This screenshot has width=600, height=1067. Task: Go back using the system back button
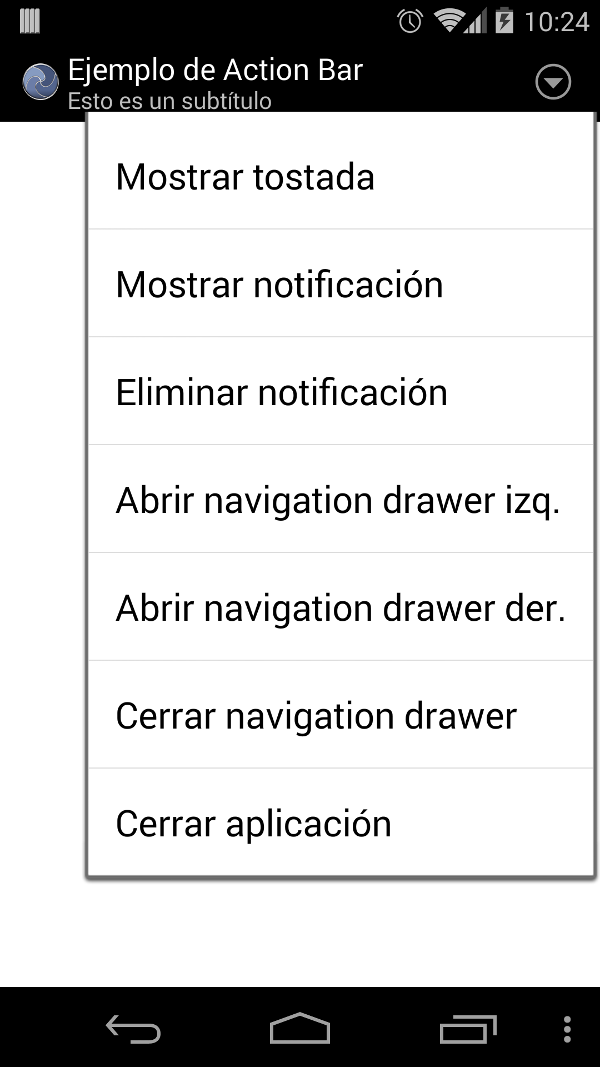(133, 1029)
